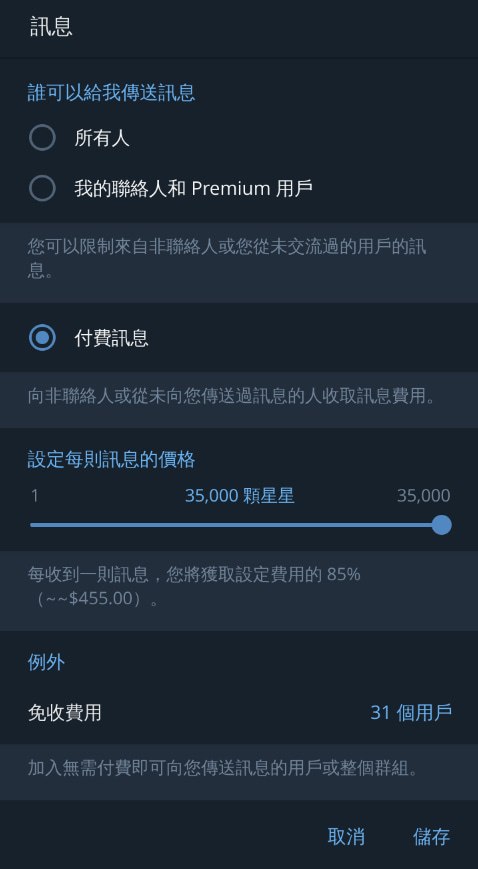Select the 所有人 option
Image resolution: width=478 pixels, height=869 pixels.
[239, 137]
